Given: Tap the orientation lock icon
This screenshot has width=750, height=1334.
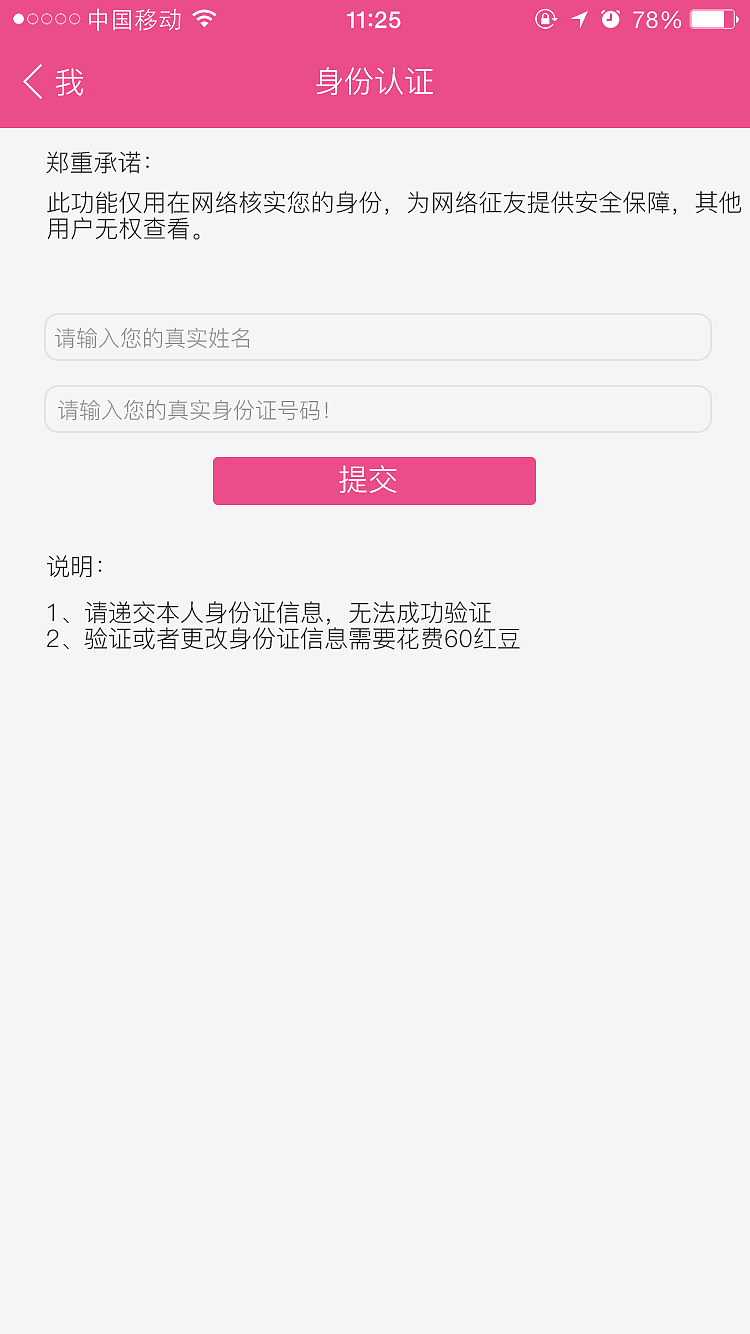Looking at the screenshot, I should tap(545, 18).
